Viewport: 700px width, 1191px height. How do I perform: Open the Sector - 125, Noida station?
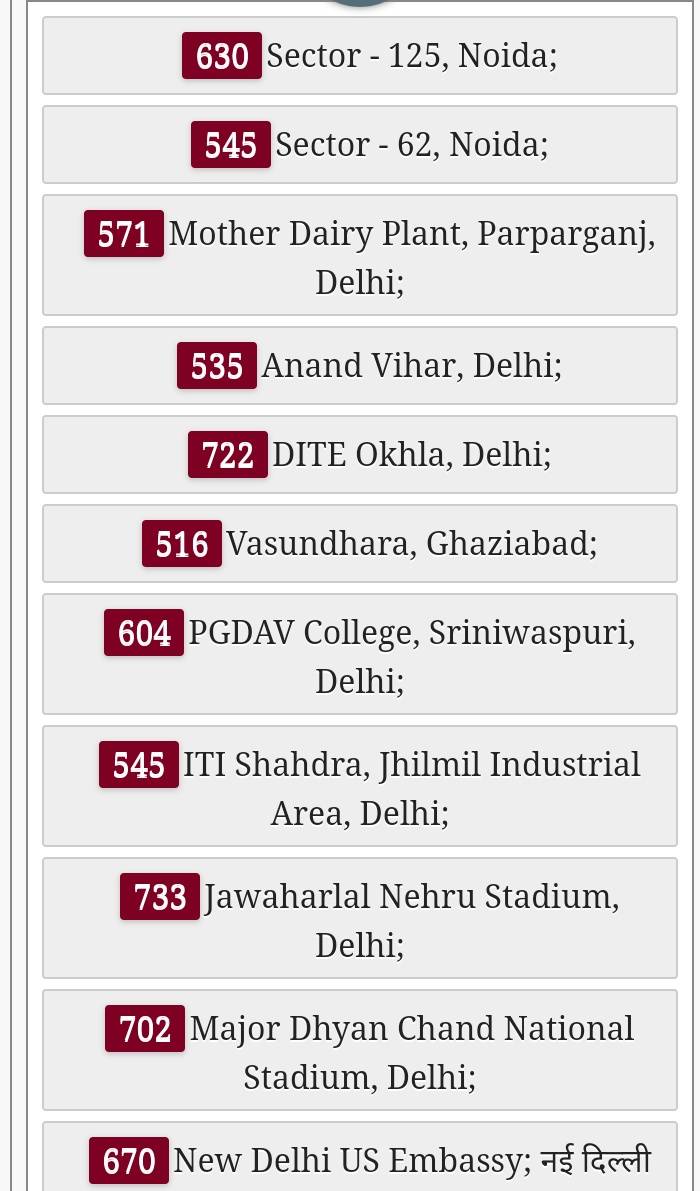click(x=360, y=56)
